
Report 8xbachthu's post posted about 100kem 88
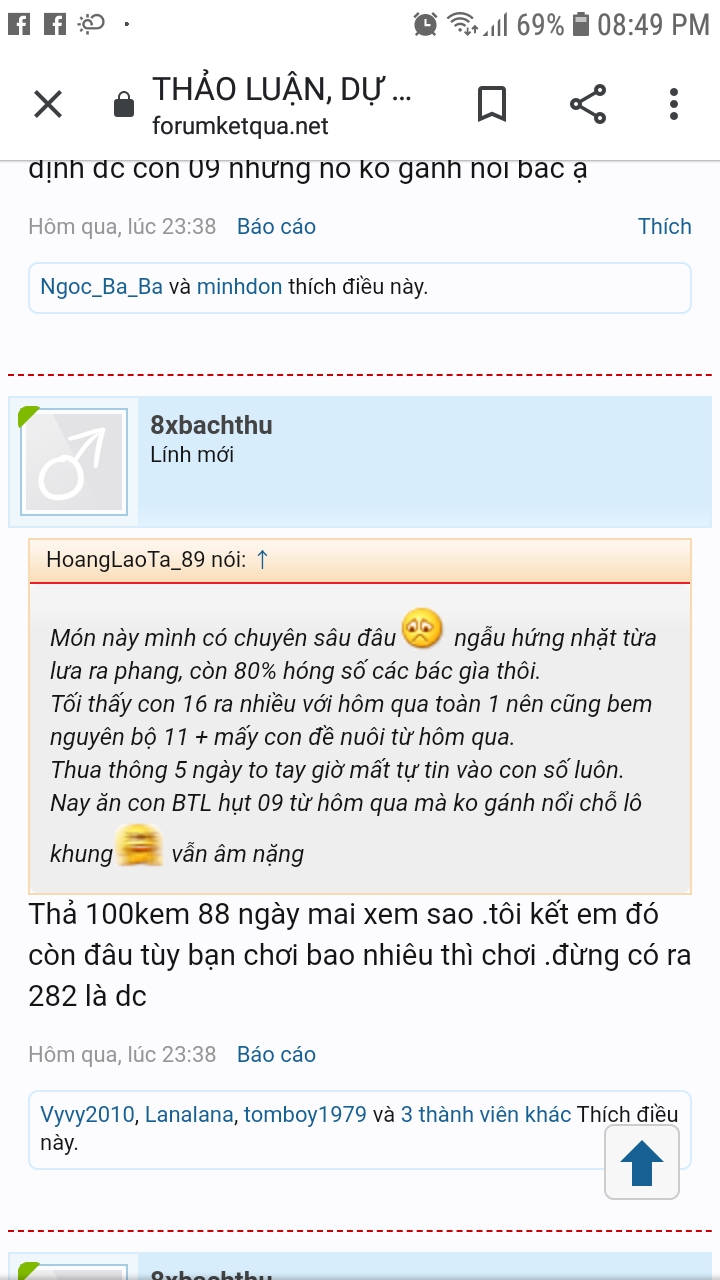276,1054
